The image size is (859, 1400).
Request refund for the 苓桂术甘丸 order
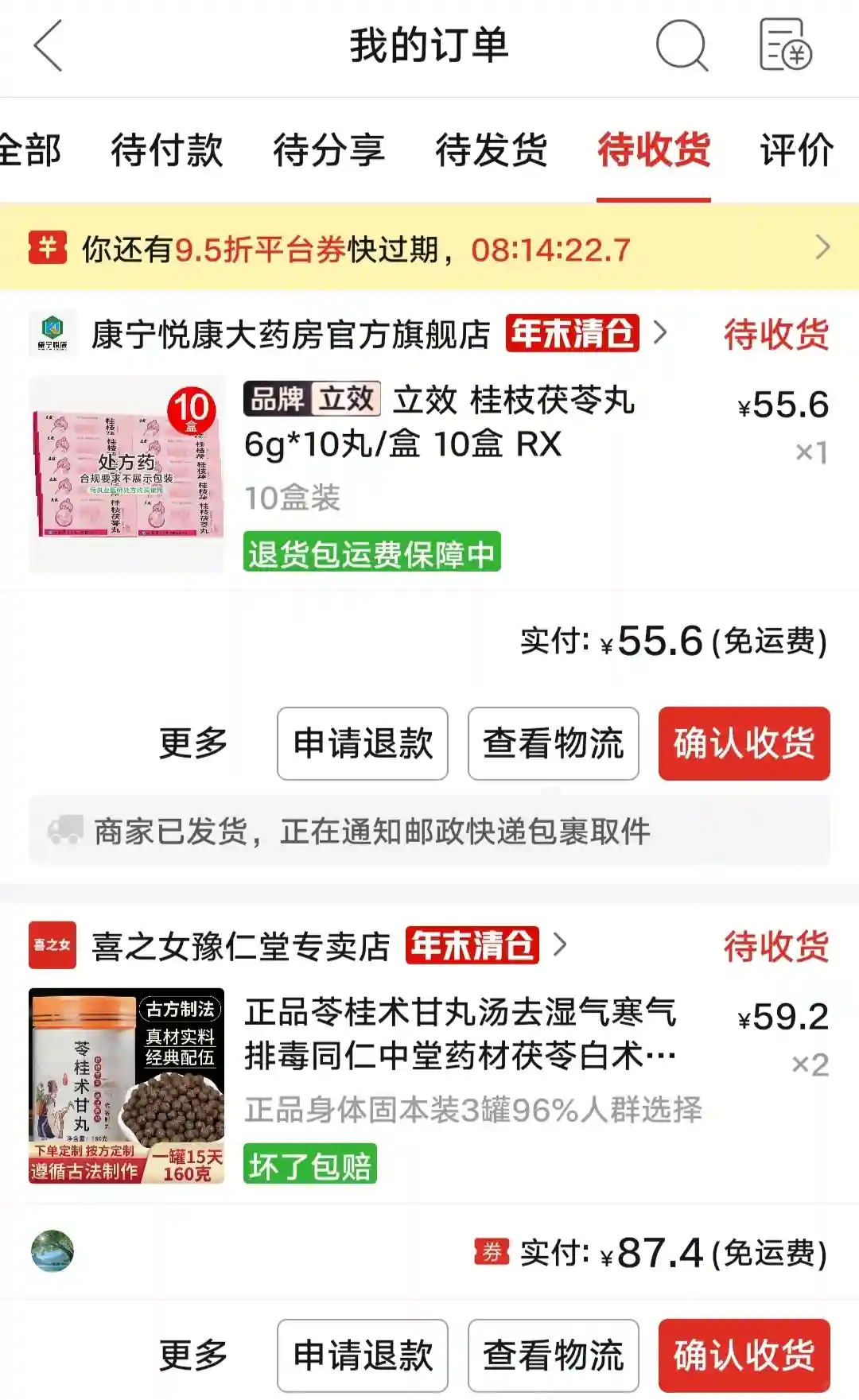coord(363,1355)
